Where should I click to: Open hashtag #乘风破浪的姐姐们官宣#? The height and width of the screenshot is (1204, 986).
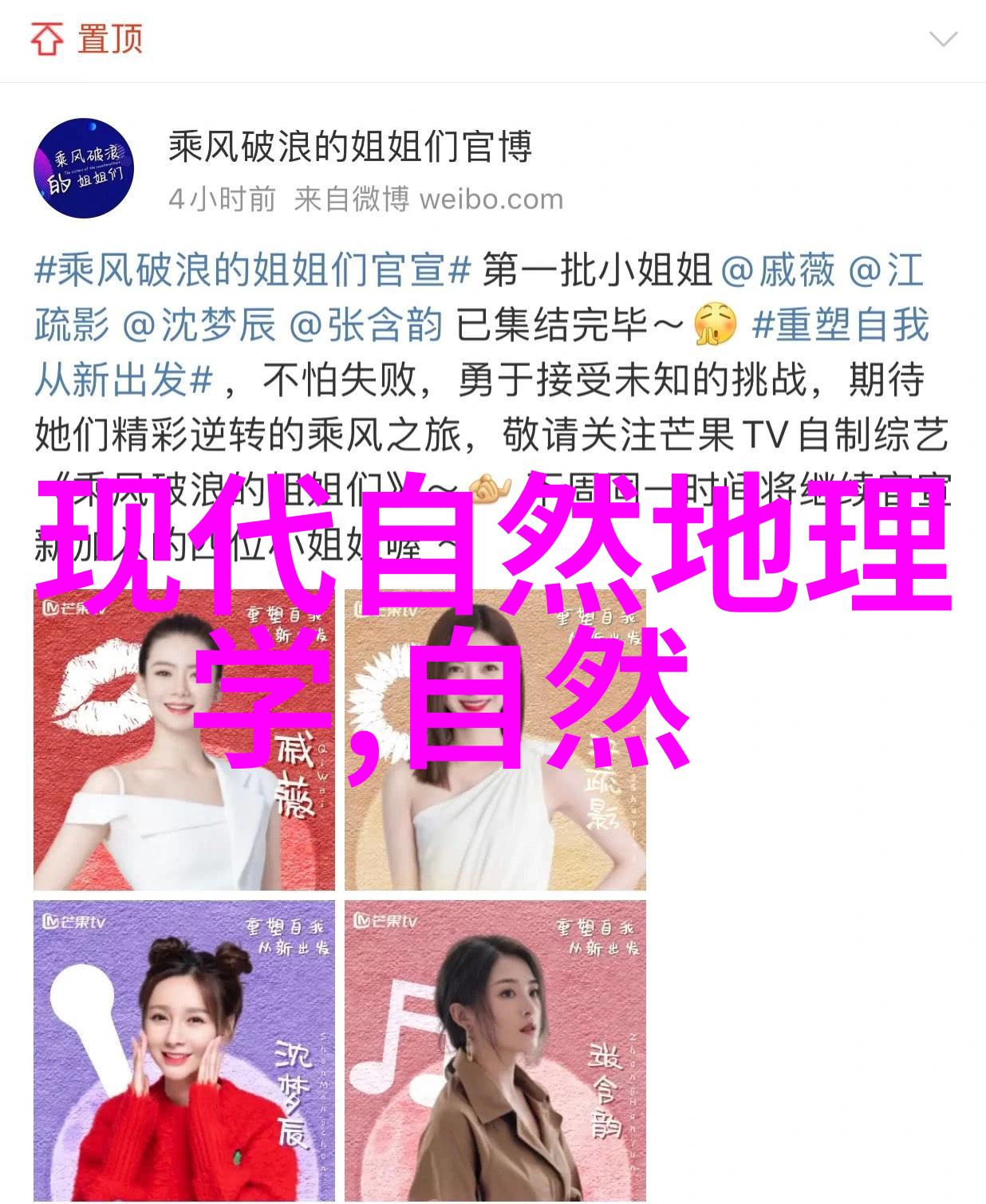pyautogui.click(x=253, y=272)
